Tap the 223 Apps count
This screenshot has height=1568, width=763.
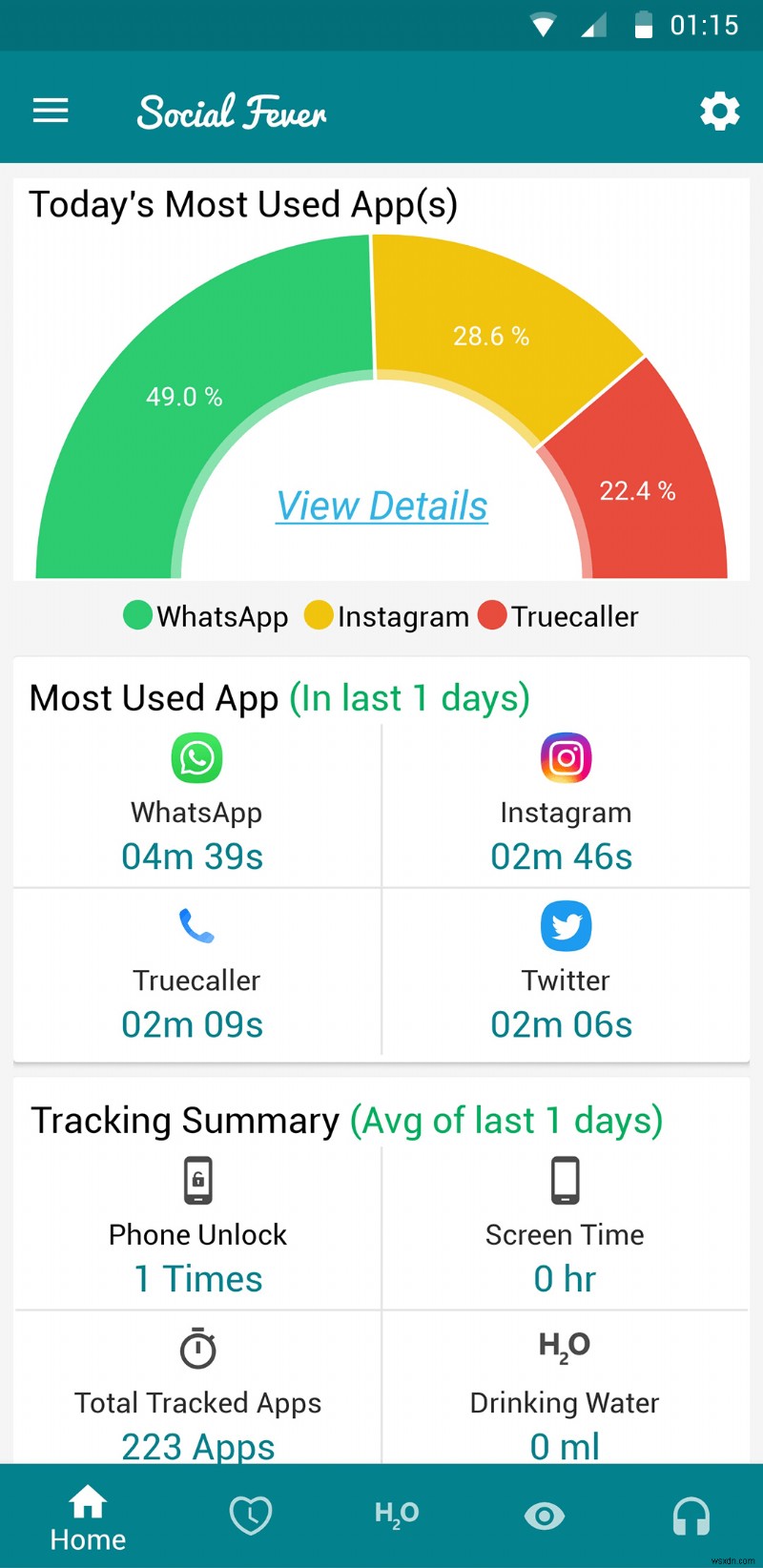(196, 1446)
